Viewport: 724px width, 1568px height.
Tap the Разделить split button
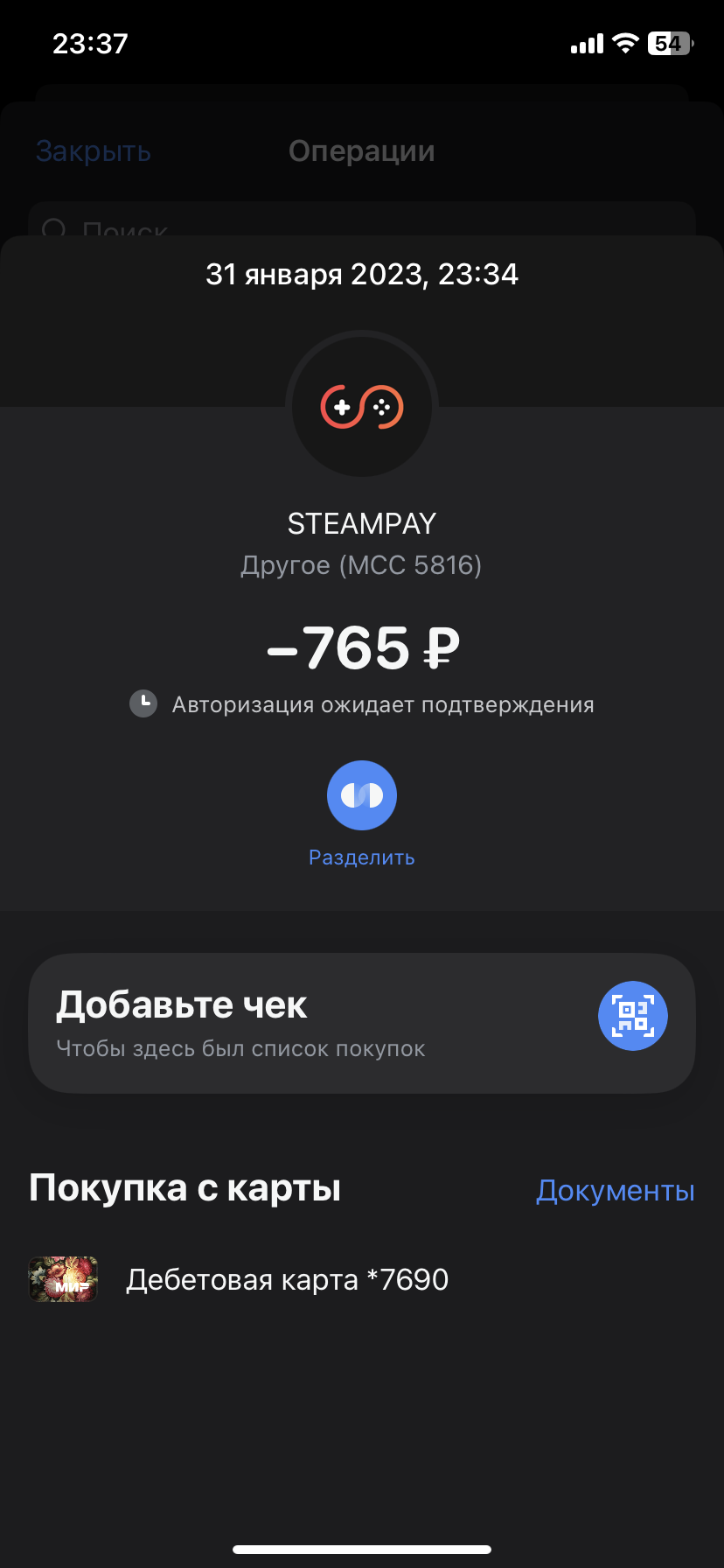coord(362,795)
